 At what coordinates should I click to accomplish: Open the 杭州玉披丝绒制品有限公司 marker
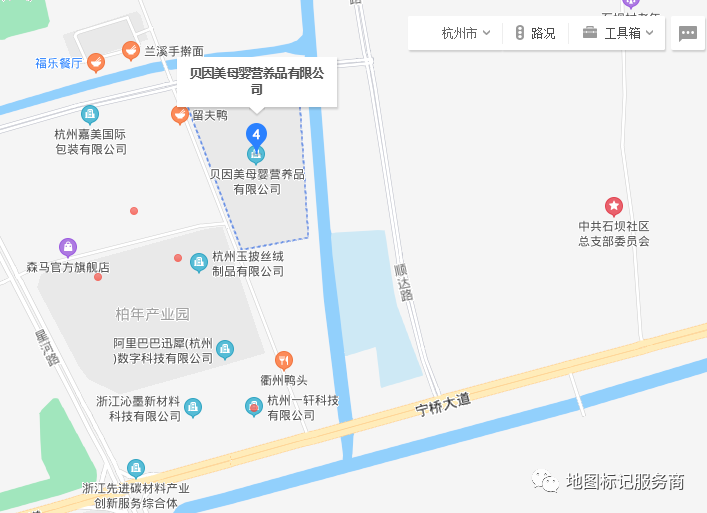198,262
